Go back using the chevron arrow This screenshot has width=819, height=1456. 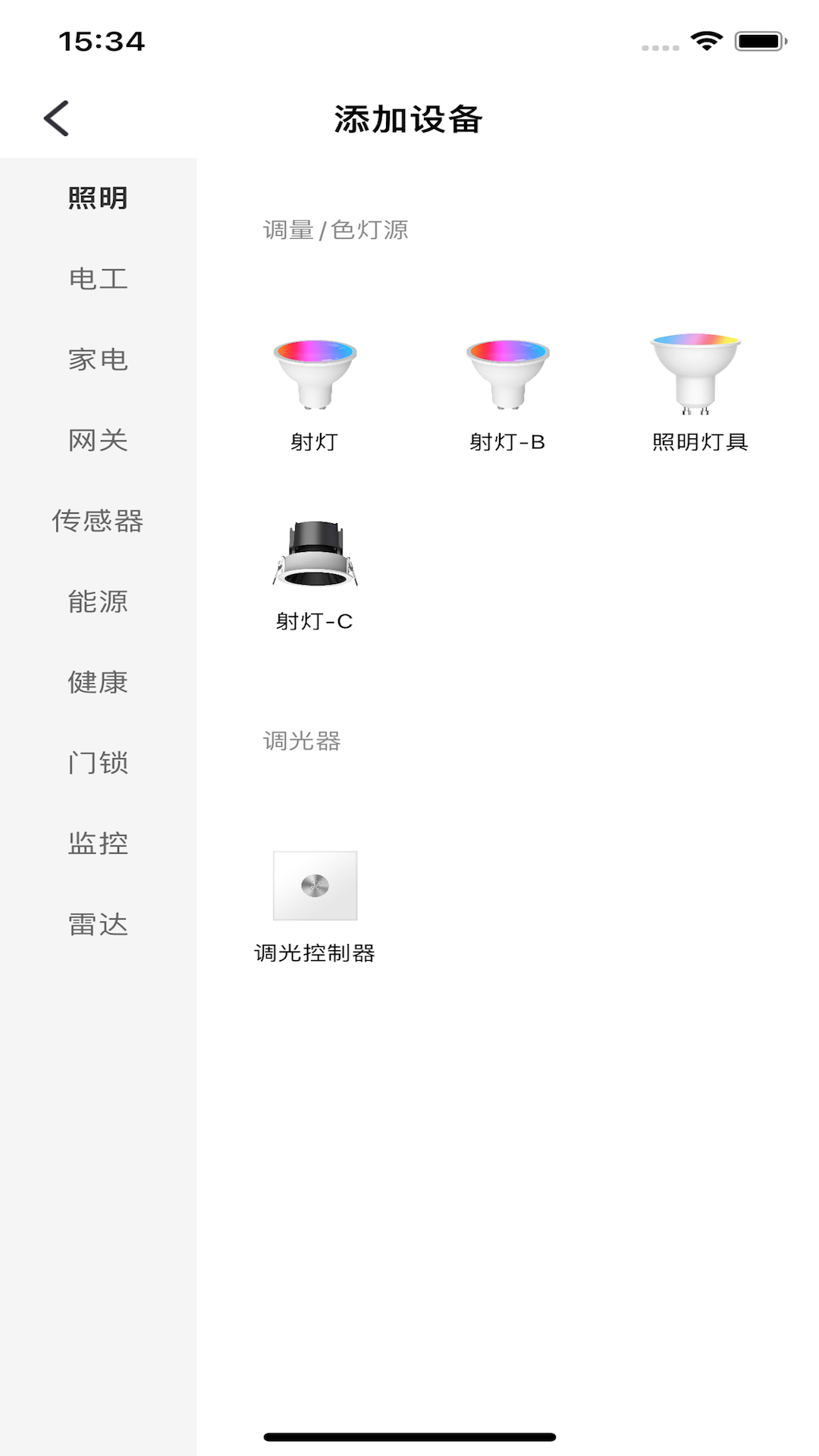(x=57, y=119)
